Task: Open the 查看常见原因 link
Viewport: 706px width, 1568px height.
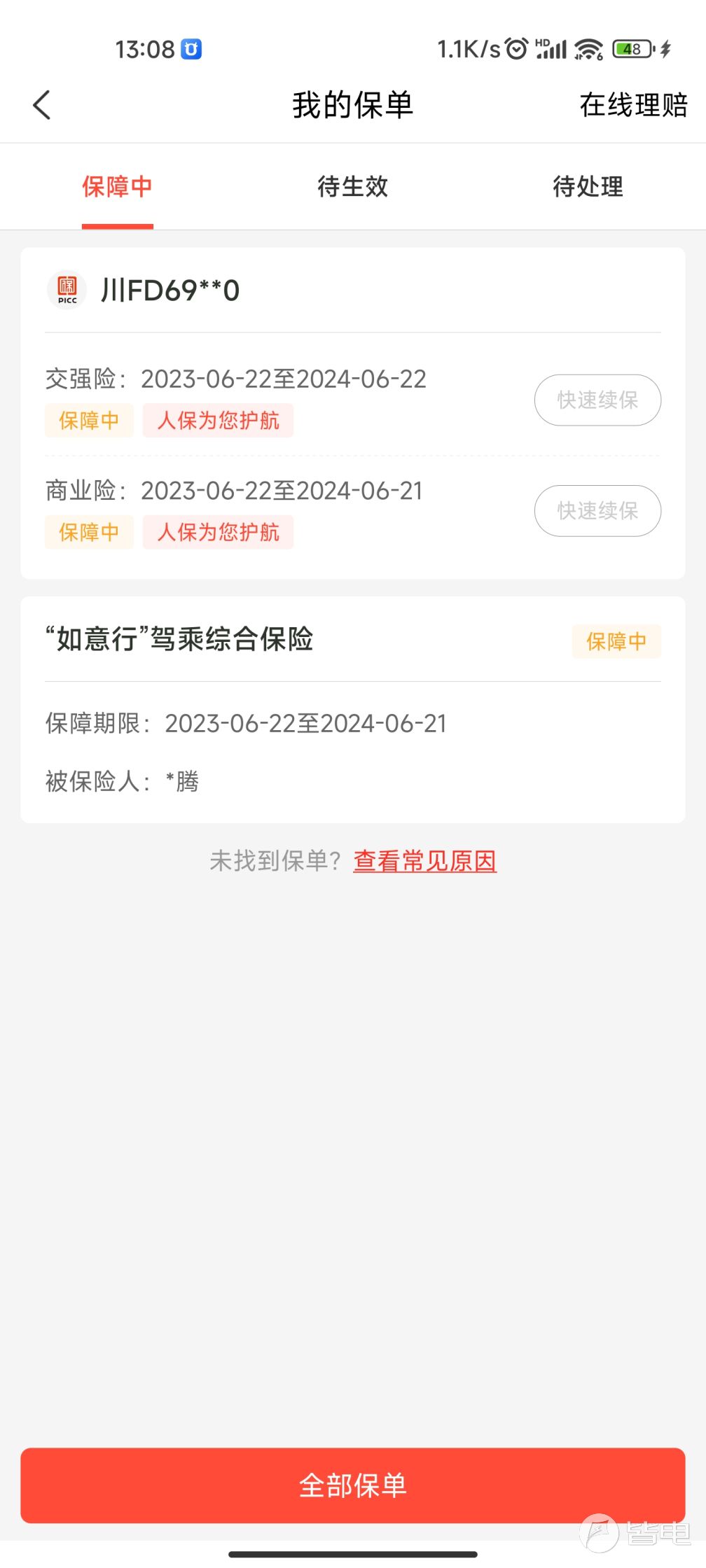Action: point(425,861)
